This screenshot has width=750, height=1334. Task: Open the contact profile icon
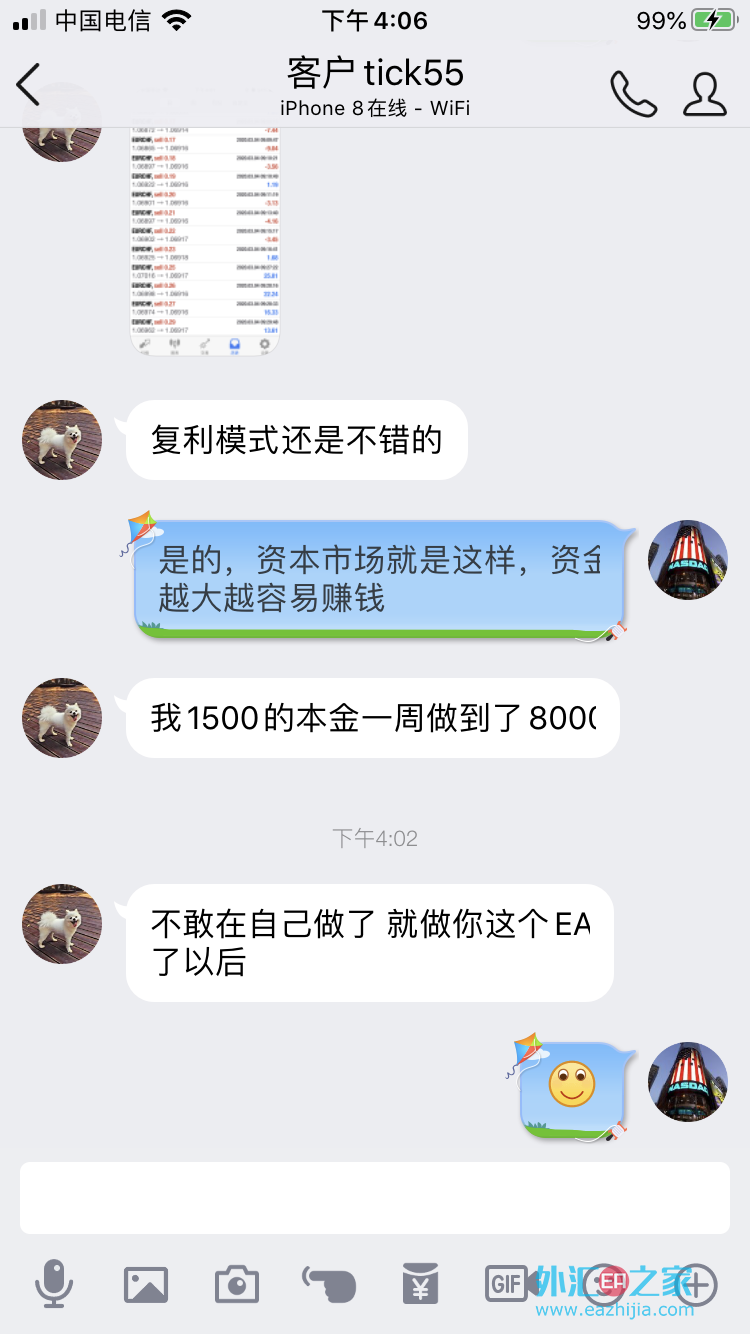(704, 93)
